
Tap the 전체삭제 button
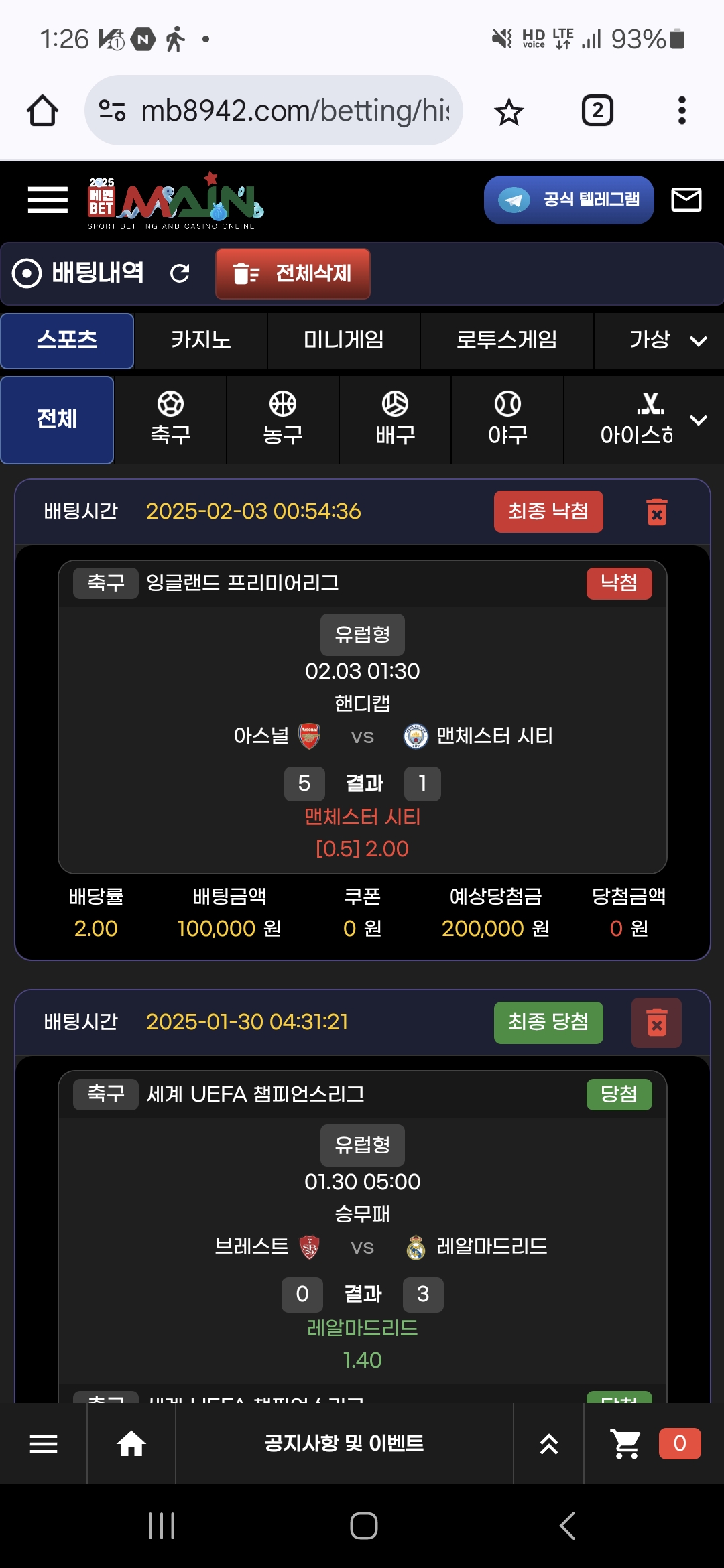point(292,273)
